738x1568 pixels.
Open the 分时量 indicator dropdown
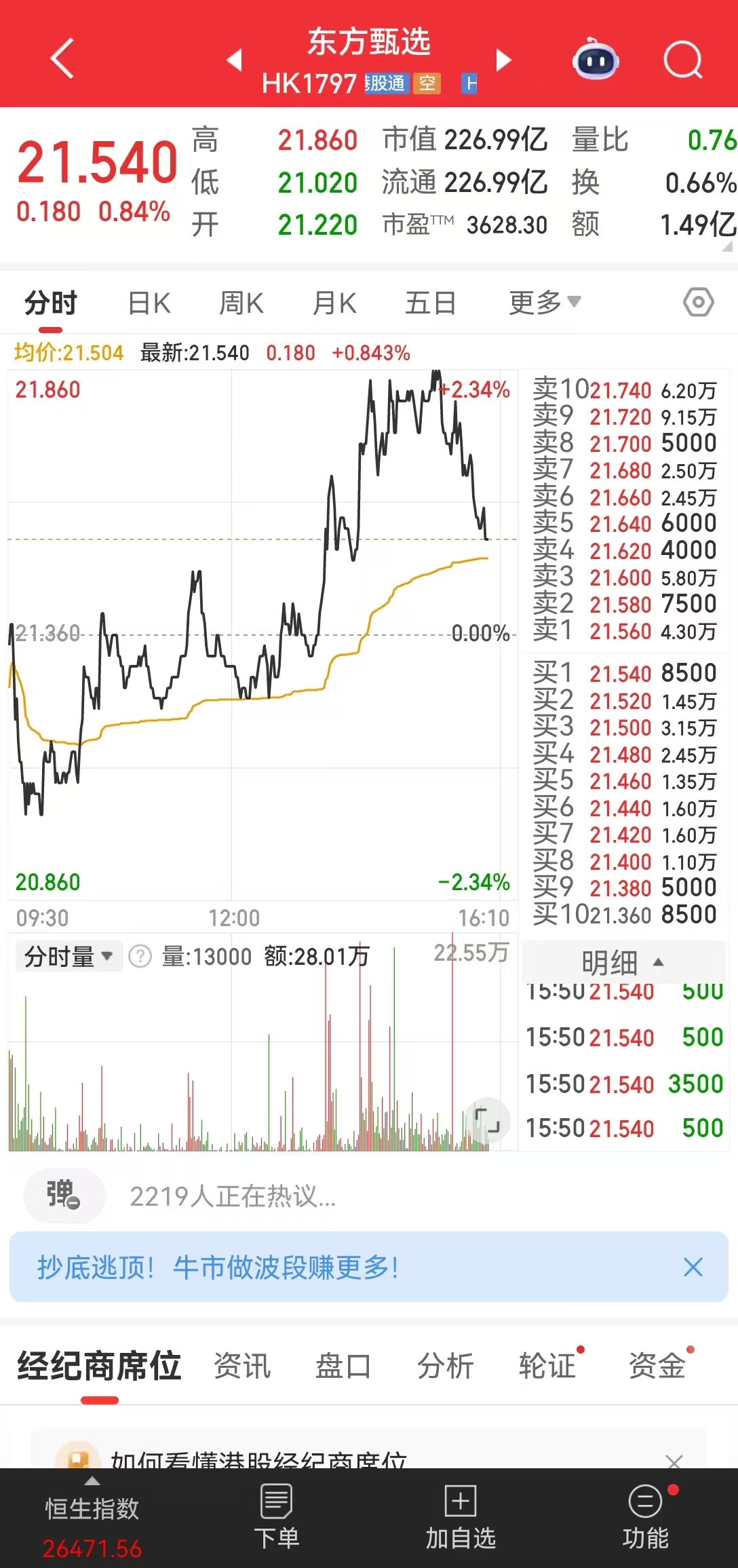[68, 957]
